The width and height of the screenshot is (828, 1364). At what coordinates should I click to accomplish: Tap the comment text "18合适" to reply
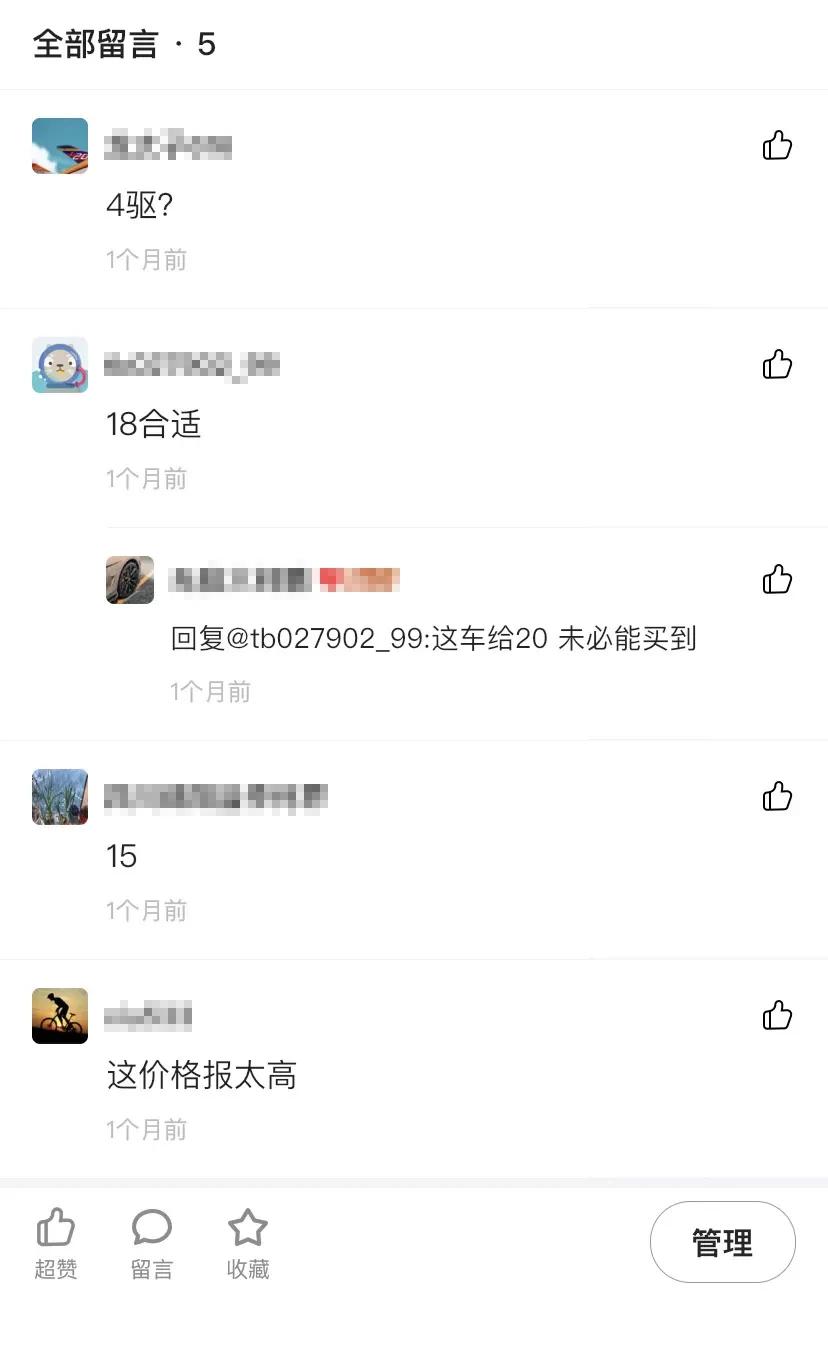[152, 424]
